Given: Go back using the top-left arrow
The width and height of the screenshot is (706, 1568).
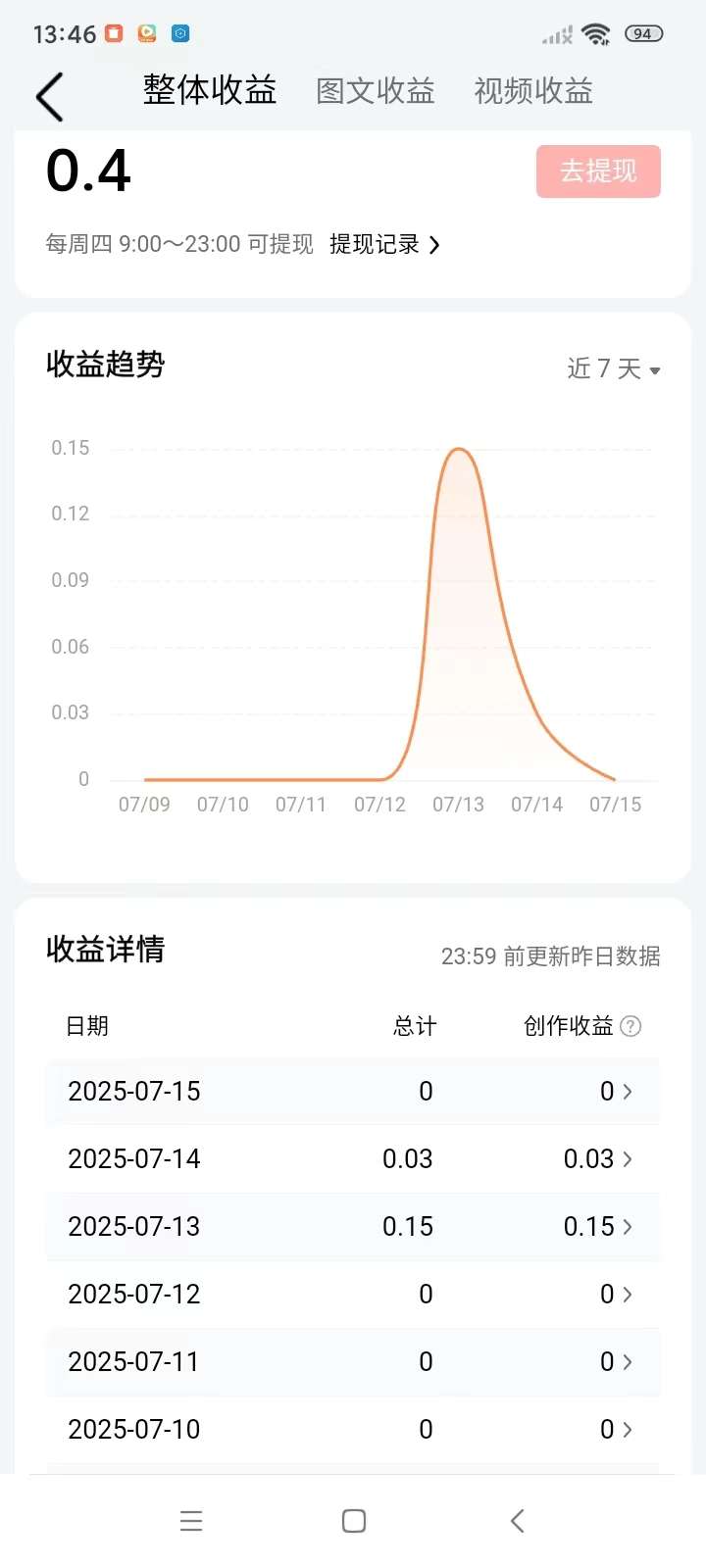Looking at the screenshot, I should (x=49, y=97).
